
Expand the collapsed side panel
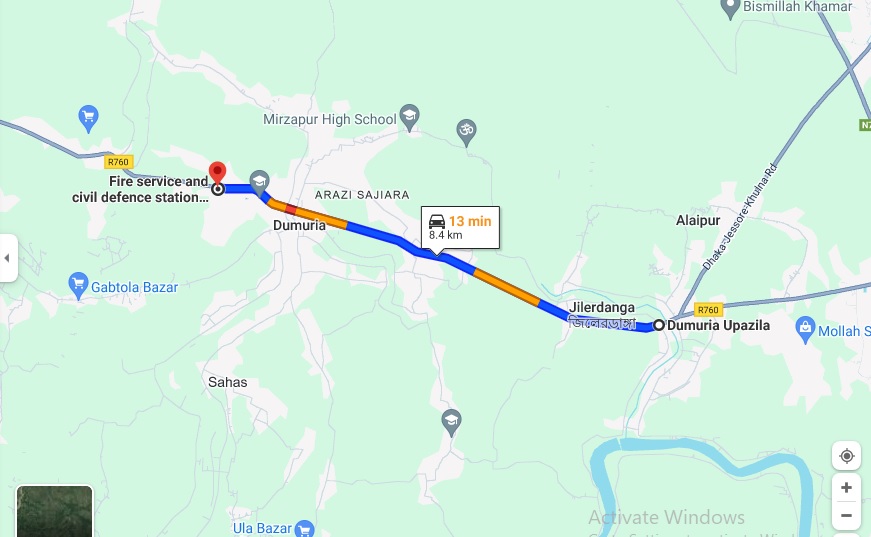coord(8,258)
